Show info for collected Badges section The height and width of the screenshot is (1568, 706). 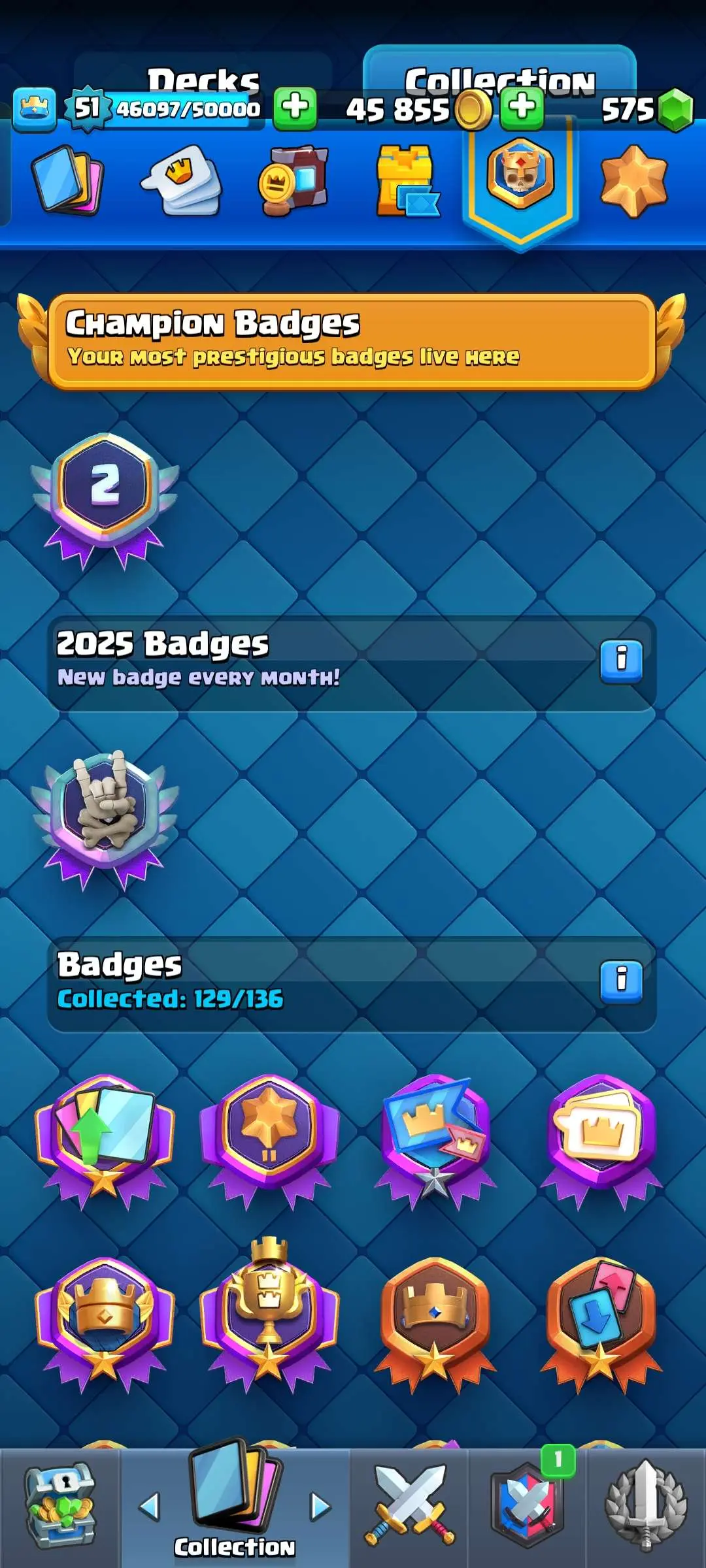[x=620, y=981]
